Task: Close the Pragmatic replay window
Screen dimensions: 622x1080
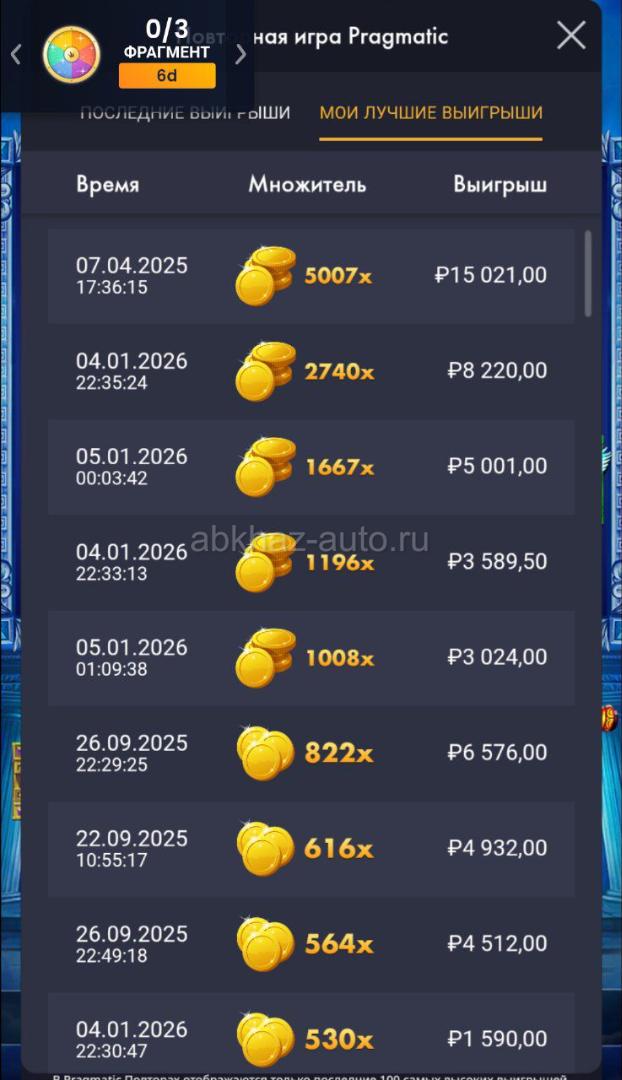Action: tap(571, 36)
